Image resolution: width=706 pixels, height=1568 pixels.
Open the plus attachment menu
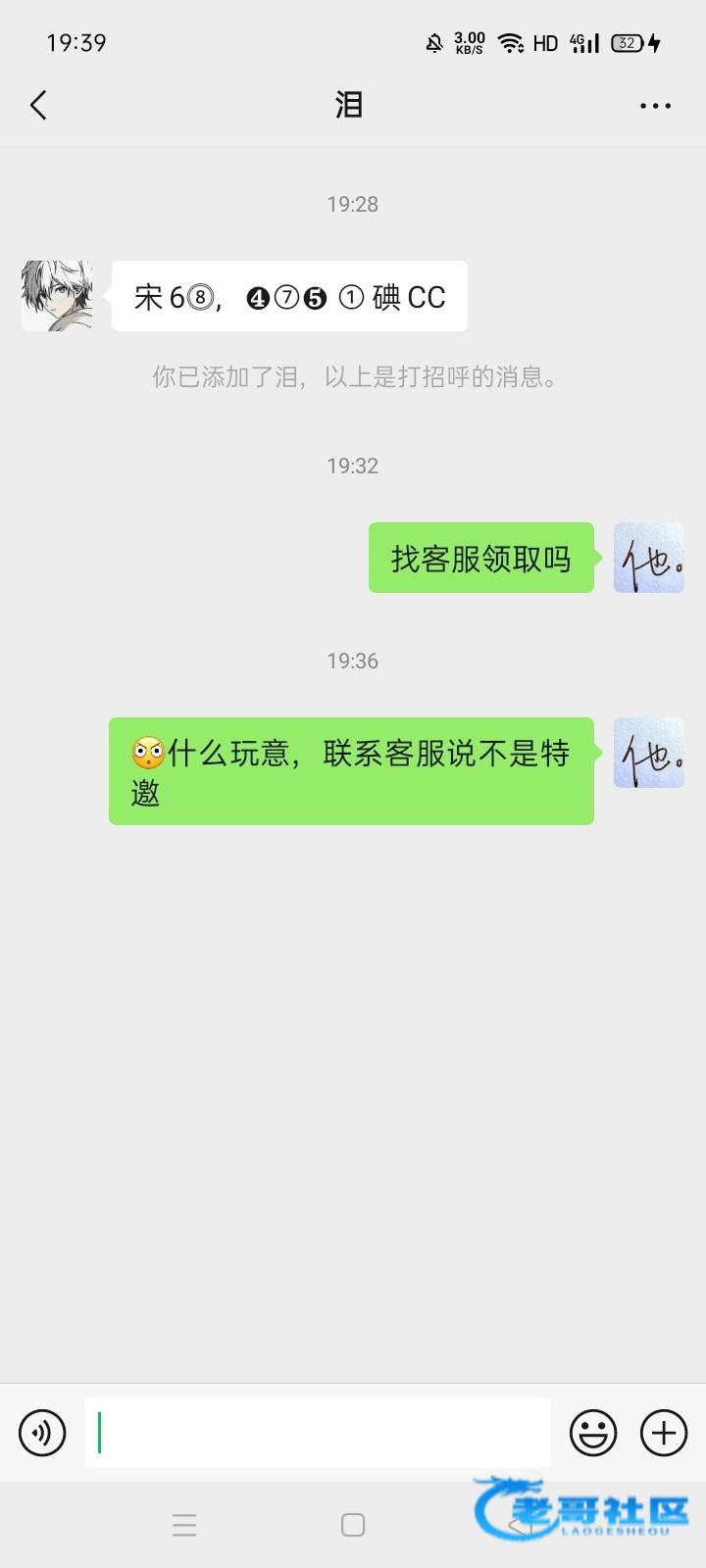(664, 1433)
